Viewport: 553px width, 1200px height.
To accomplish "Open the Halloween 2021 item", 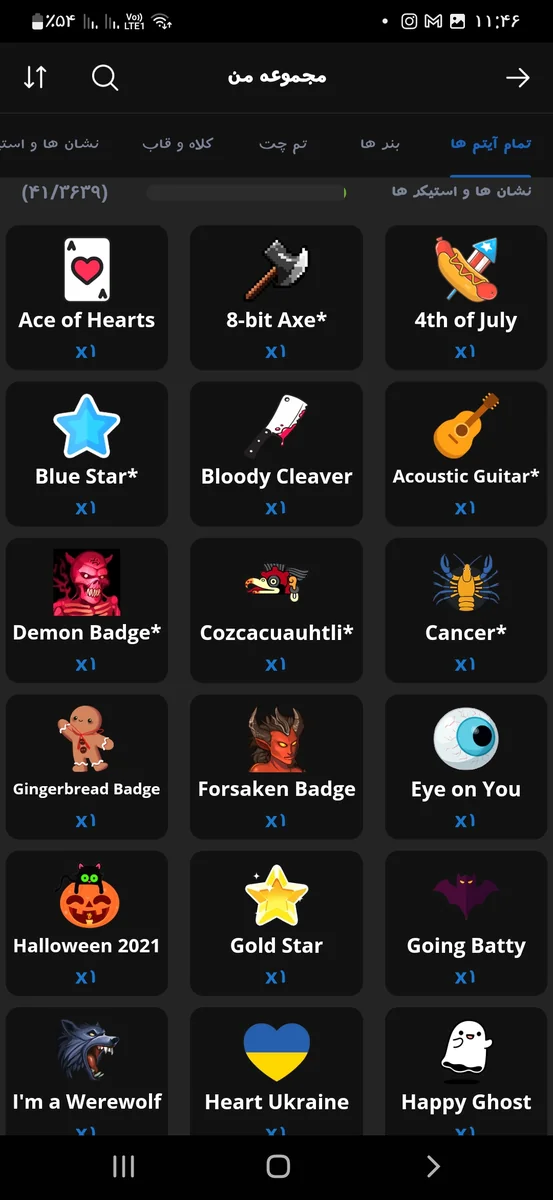I will point(87,923).
